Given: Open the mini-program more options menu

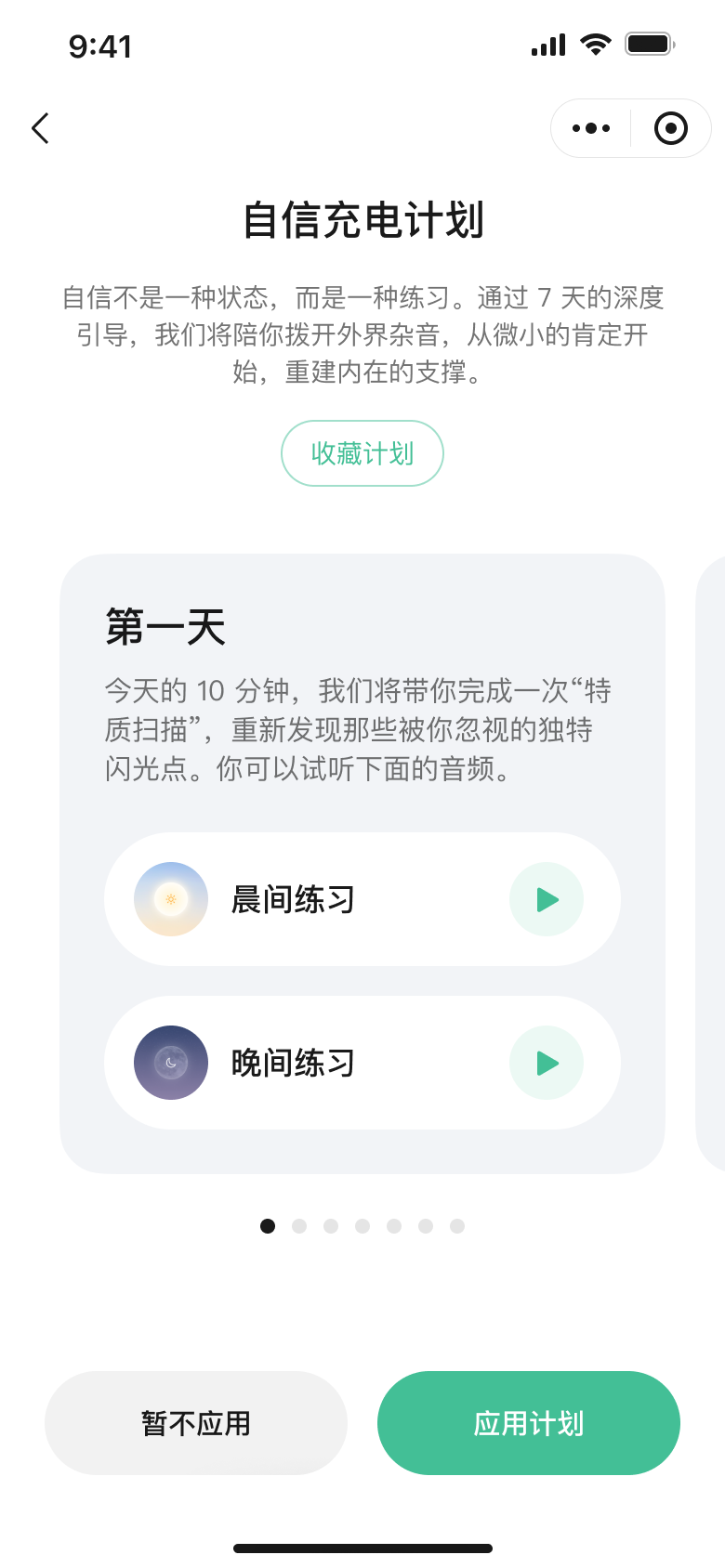Looking at the screenshot, I should [x=590, y=128].
